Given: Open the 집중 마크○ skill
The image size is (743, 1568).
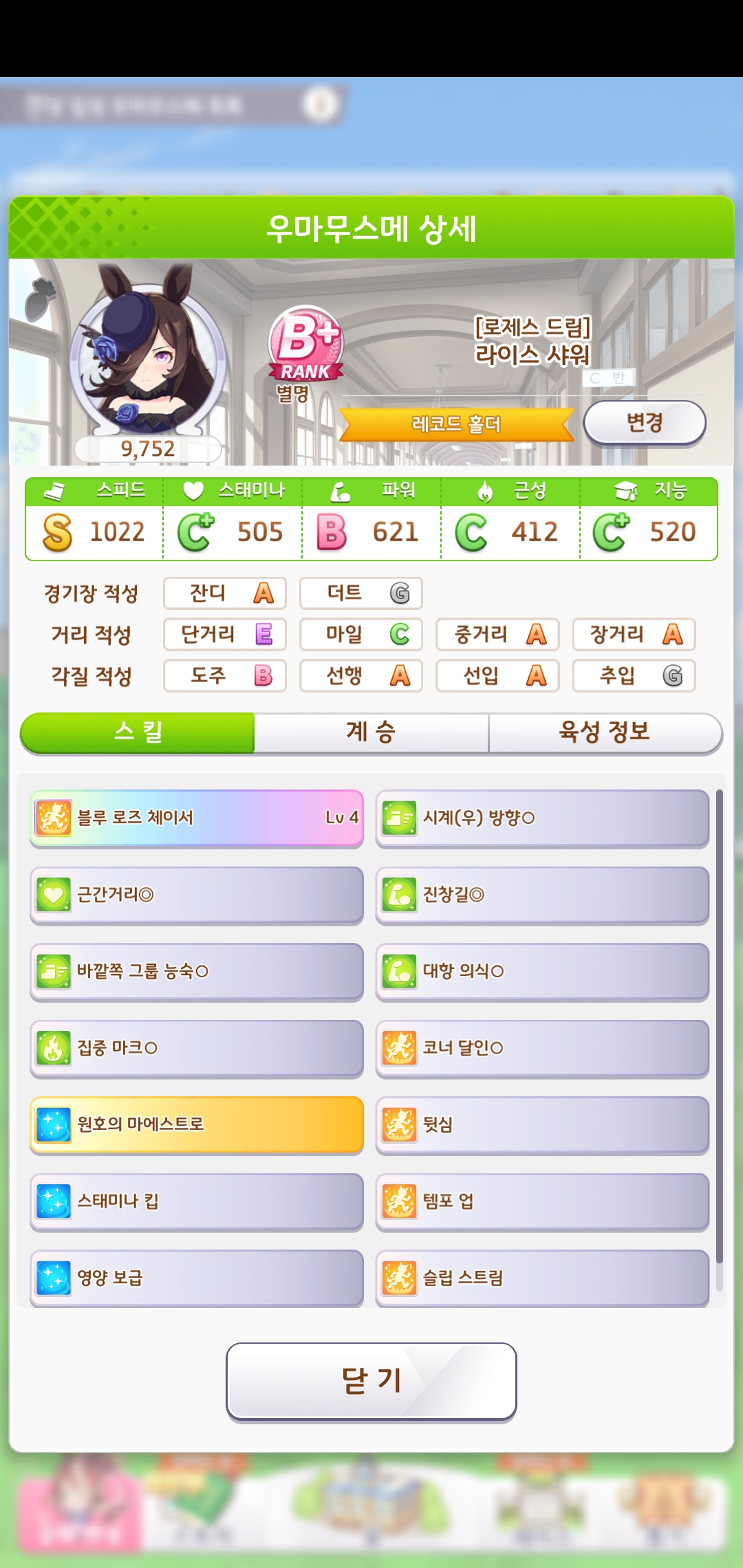Looking at the screenshot, I should pos(196,1048).
